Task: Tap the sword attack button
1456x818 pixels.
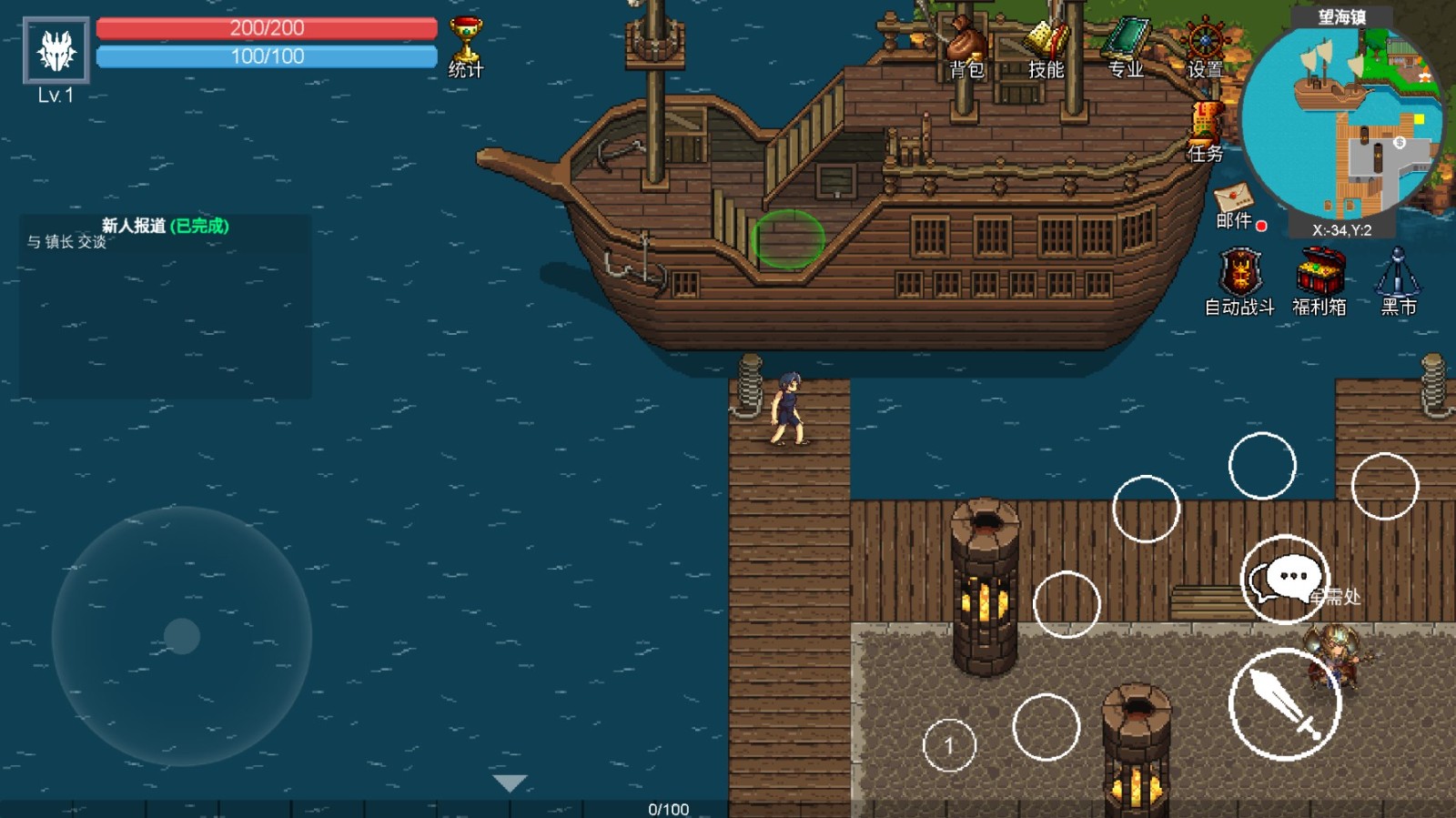Action: [1284, 704]
